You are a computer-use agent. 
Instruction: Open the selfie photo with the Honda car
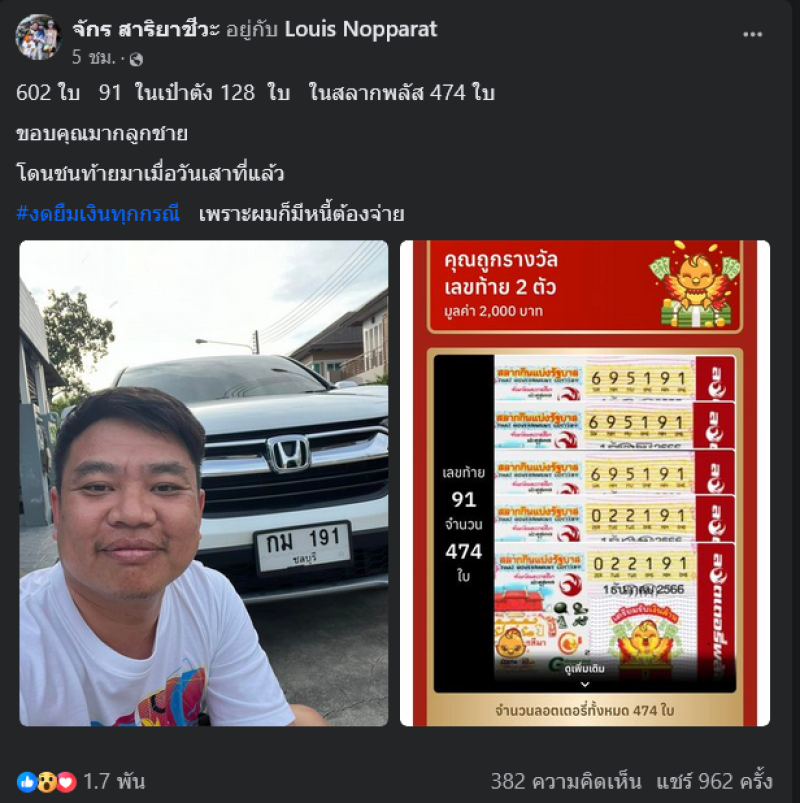(204, 483)
